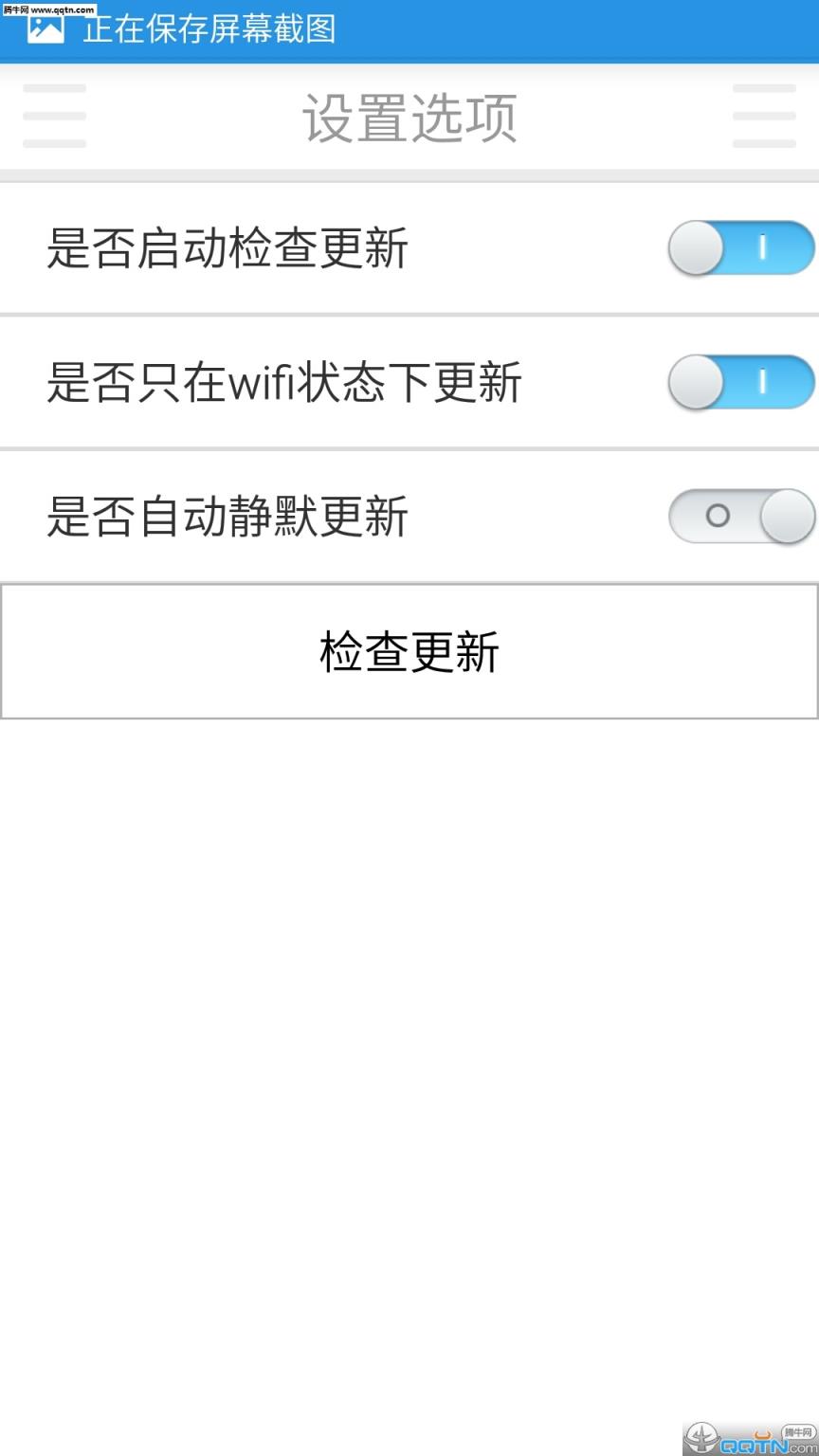Enable 是否自动静默更新 switch
The height and width of the screenshot is (1456, 819).
pyautogui.click(x=742, y=515)
